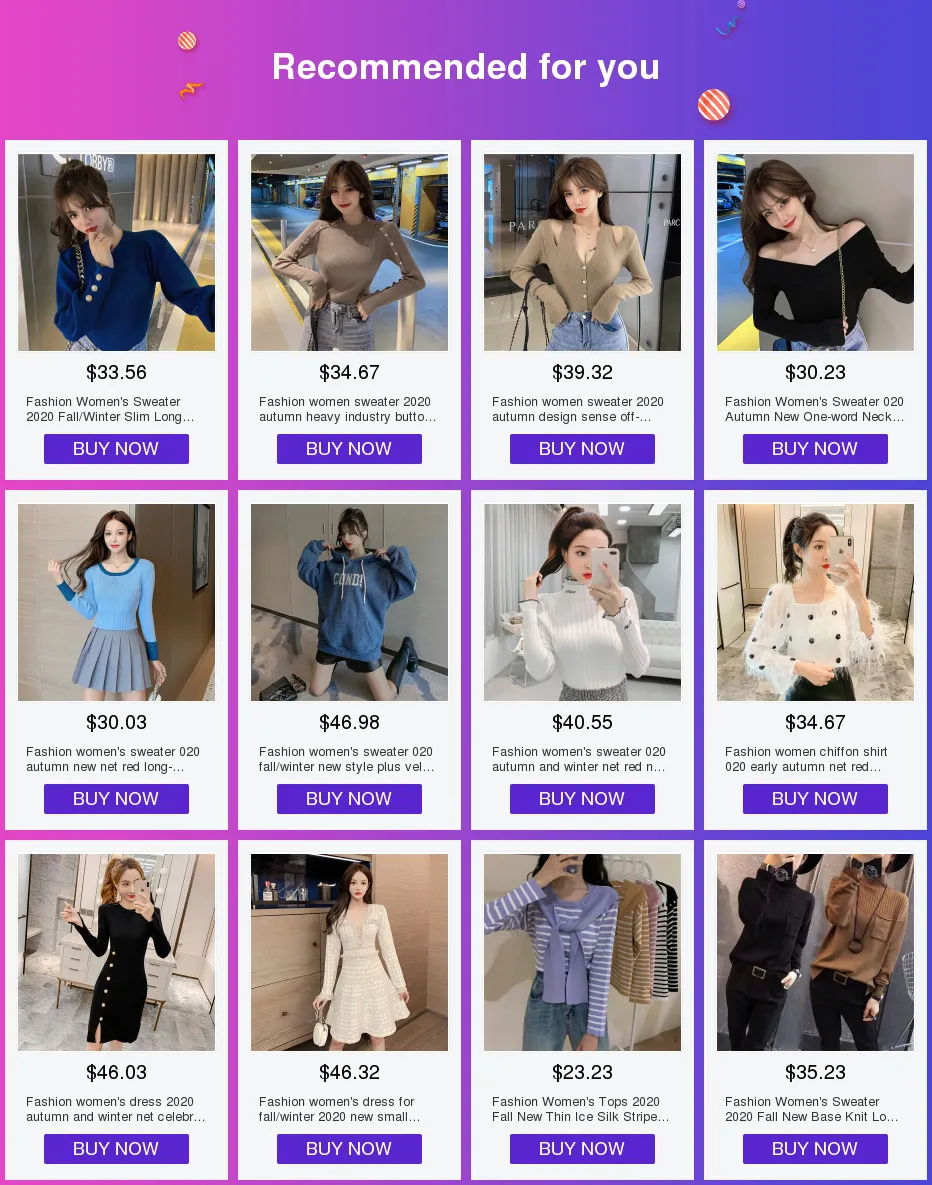932x1185 pixels.
Task: Tap BUY NOW for the $23.23 striped top
Action: [x=582, y=1149]
